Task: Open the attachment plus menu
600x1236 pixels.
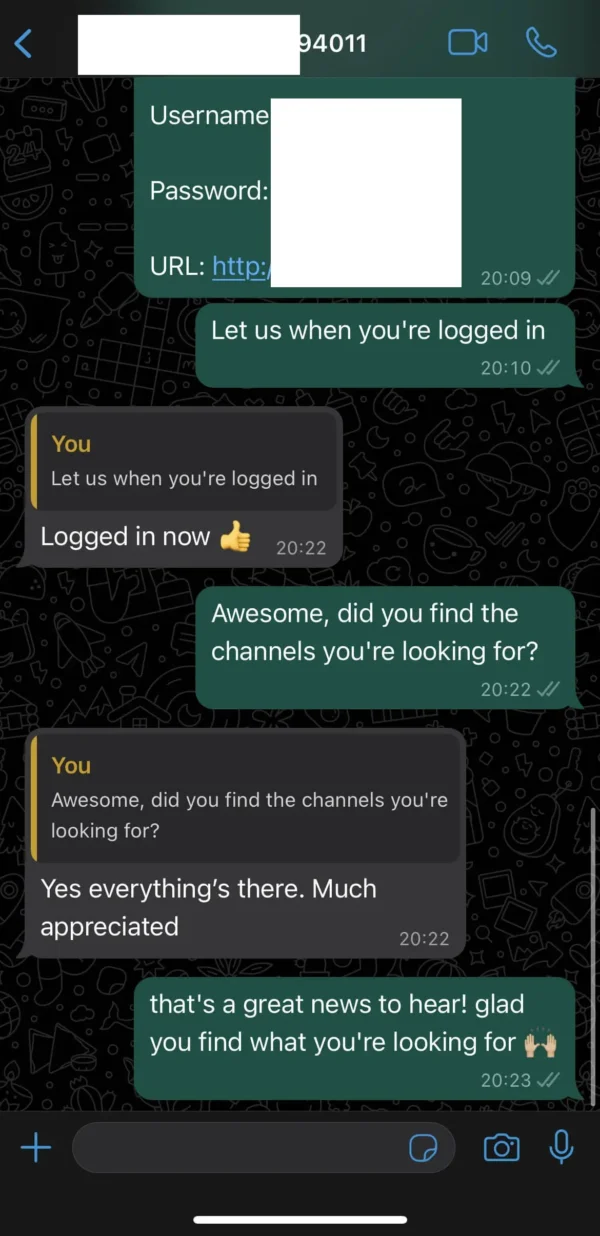Action: click(36, 1147)
